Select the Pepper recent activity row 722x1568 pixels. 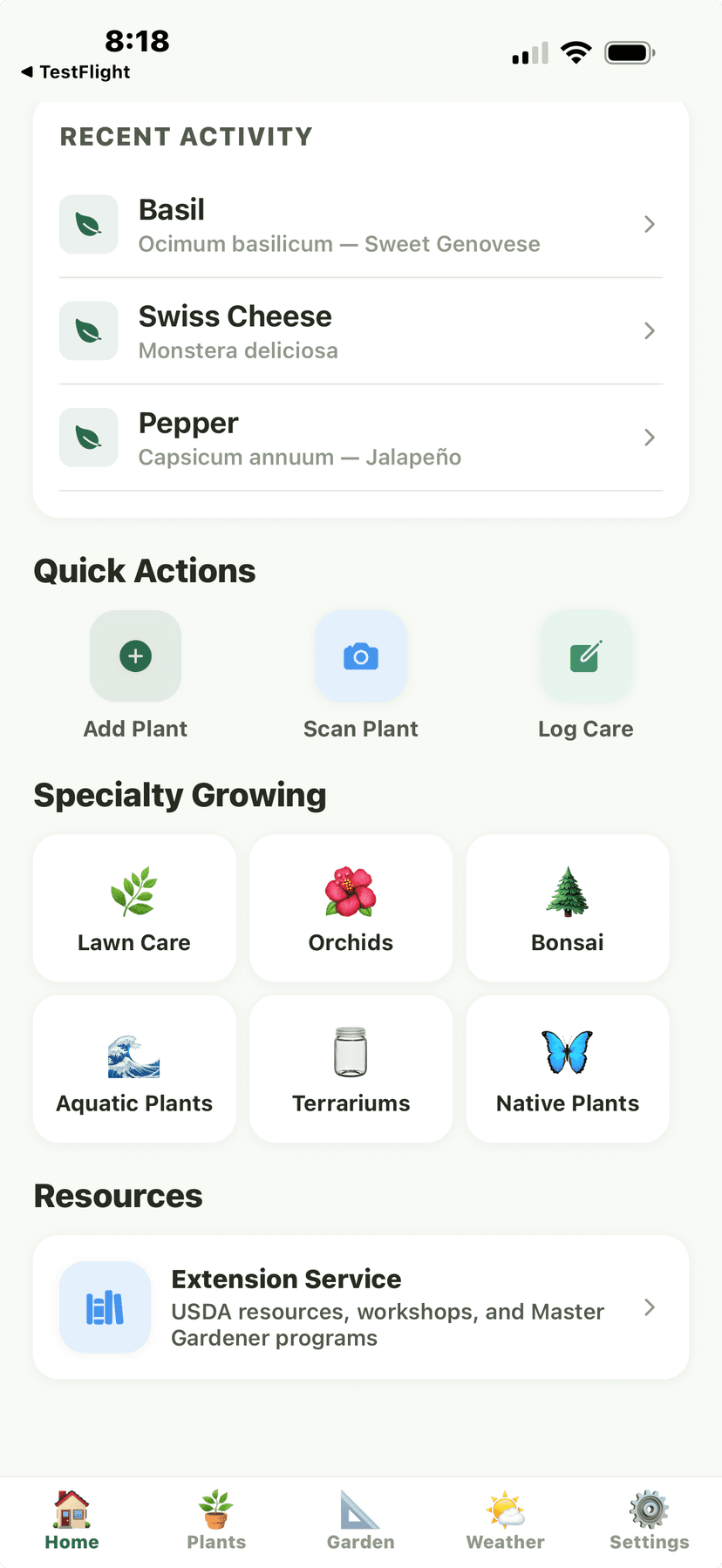361,438
